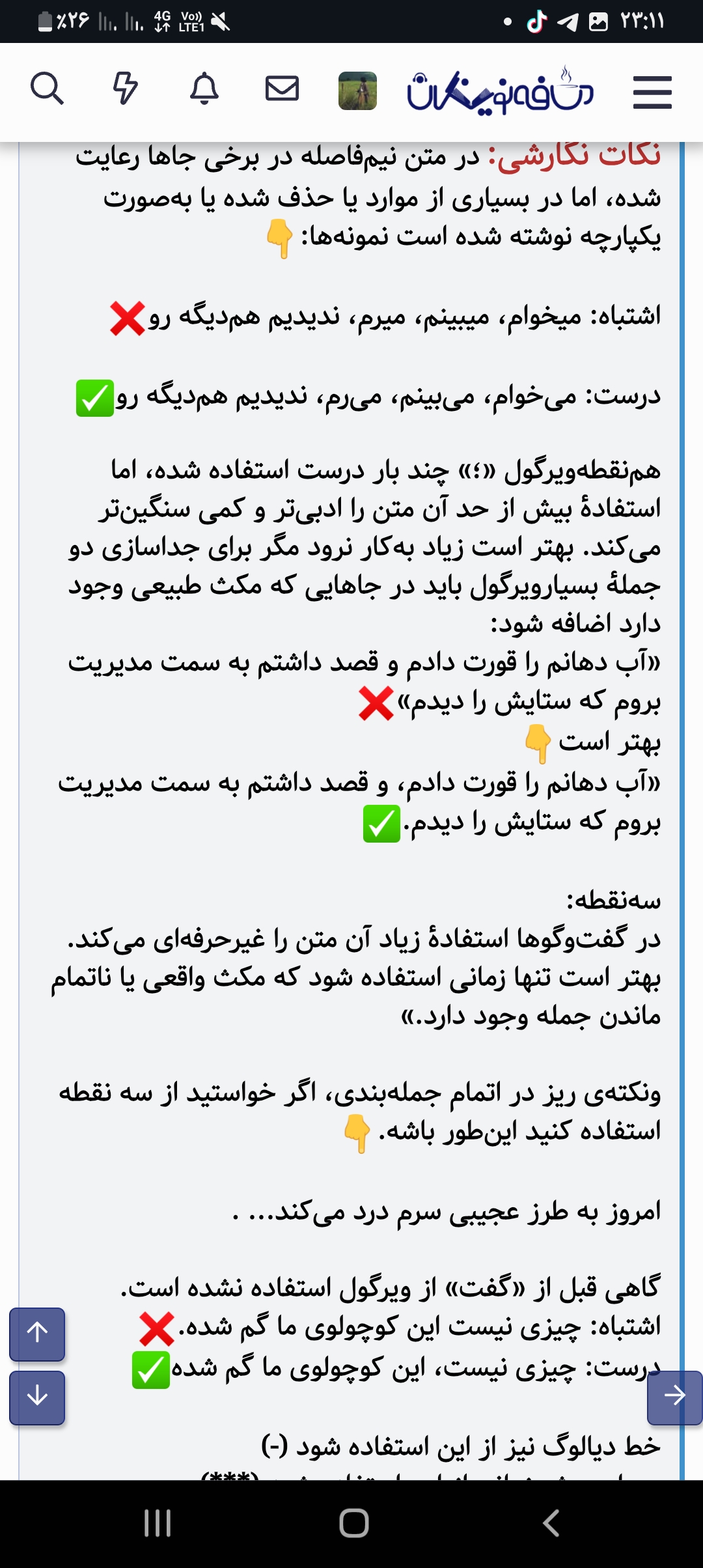Screen dimensions: 703x1568
Task: Open the messages envelope icon
Action: (x=282, y=89)
